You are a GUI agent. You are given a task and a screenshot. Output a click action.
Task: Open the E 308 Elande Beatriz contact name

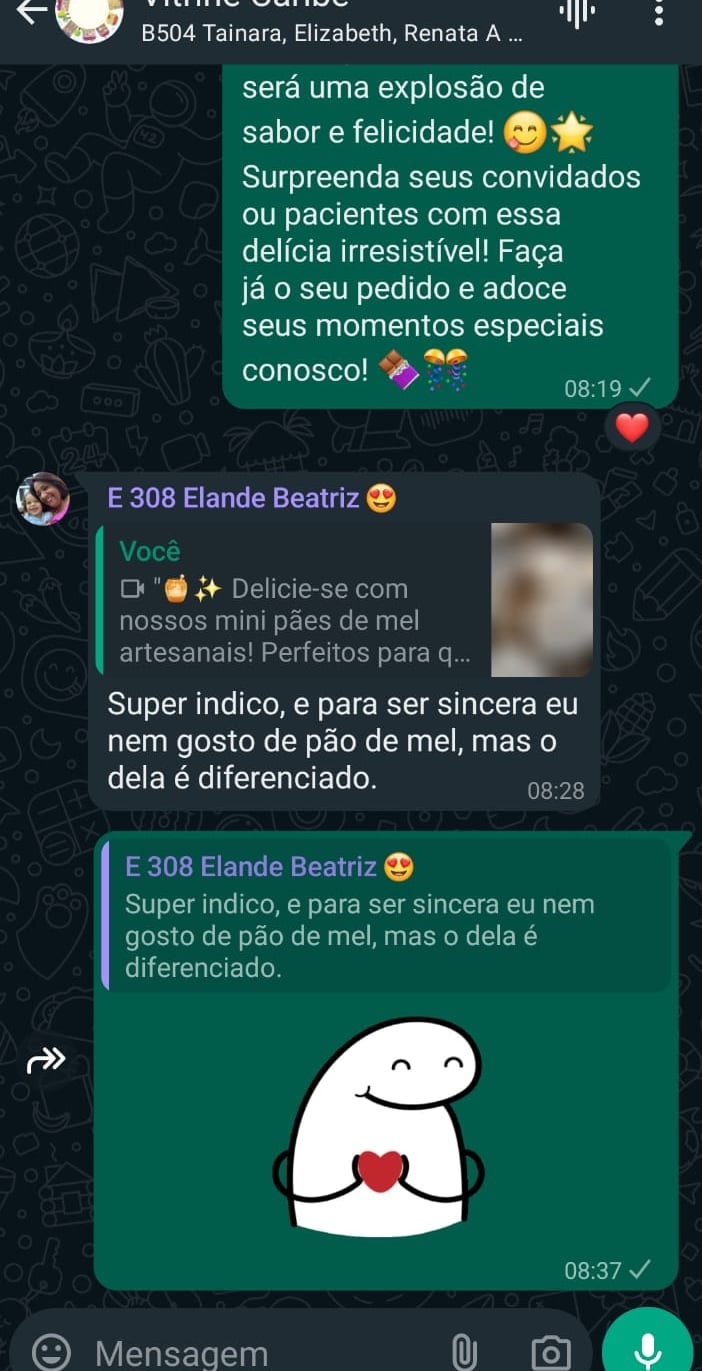[233, 498]
